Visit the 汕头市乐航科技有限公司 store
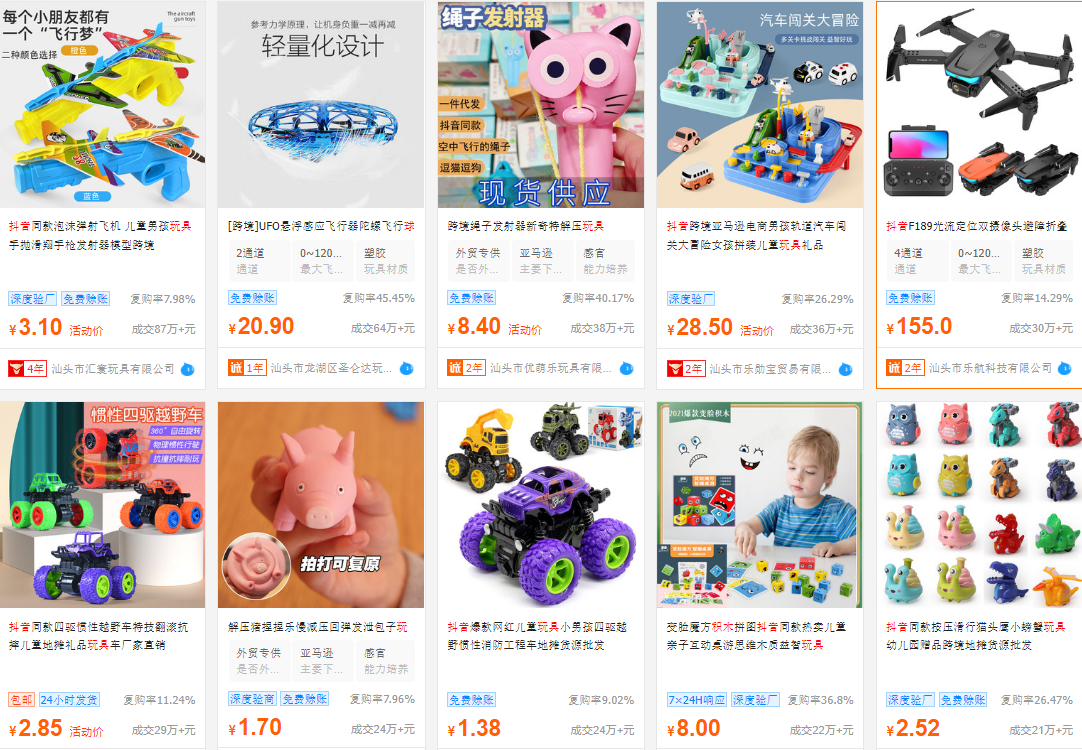The height and width of the screenshot is (750, 1082). [x=990, y=369]
